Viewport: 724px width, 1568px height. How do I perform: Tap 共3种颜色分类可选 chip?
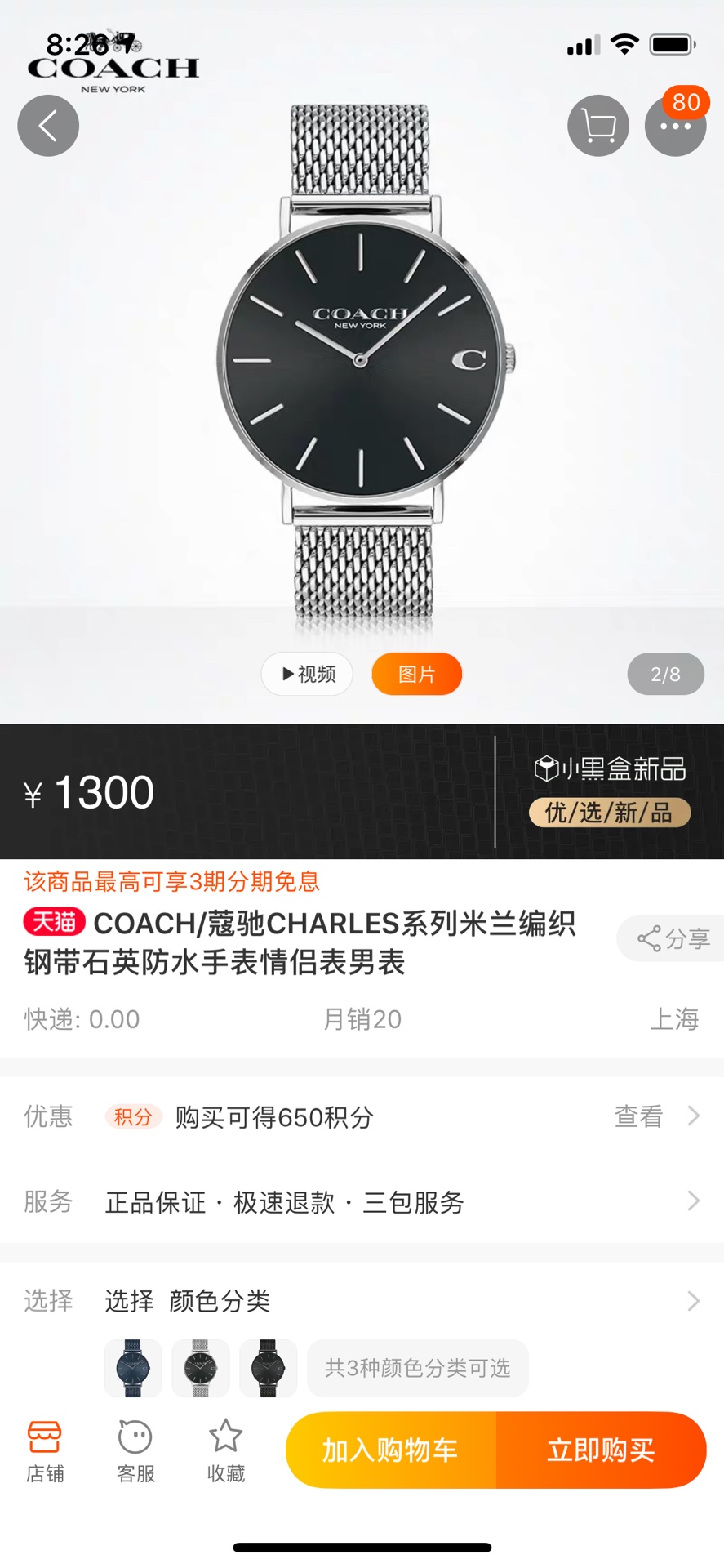pyautogui.click(x=417, y=1368)
